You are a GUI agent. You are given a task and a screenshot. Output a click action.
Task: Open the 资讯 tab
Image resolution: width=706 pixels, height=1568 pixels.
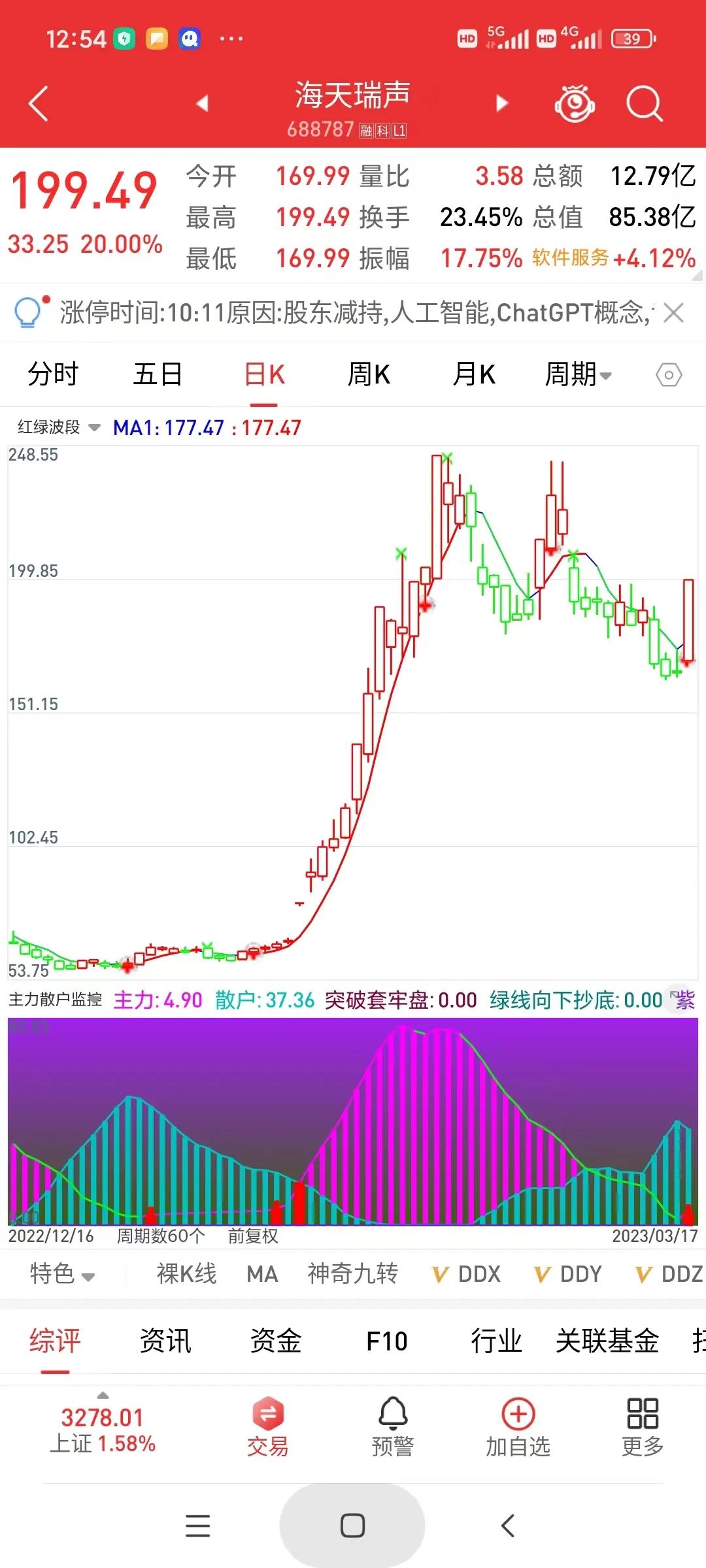[165, 1341]
